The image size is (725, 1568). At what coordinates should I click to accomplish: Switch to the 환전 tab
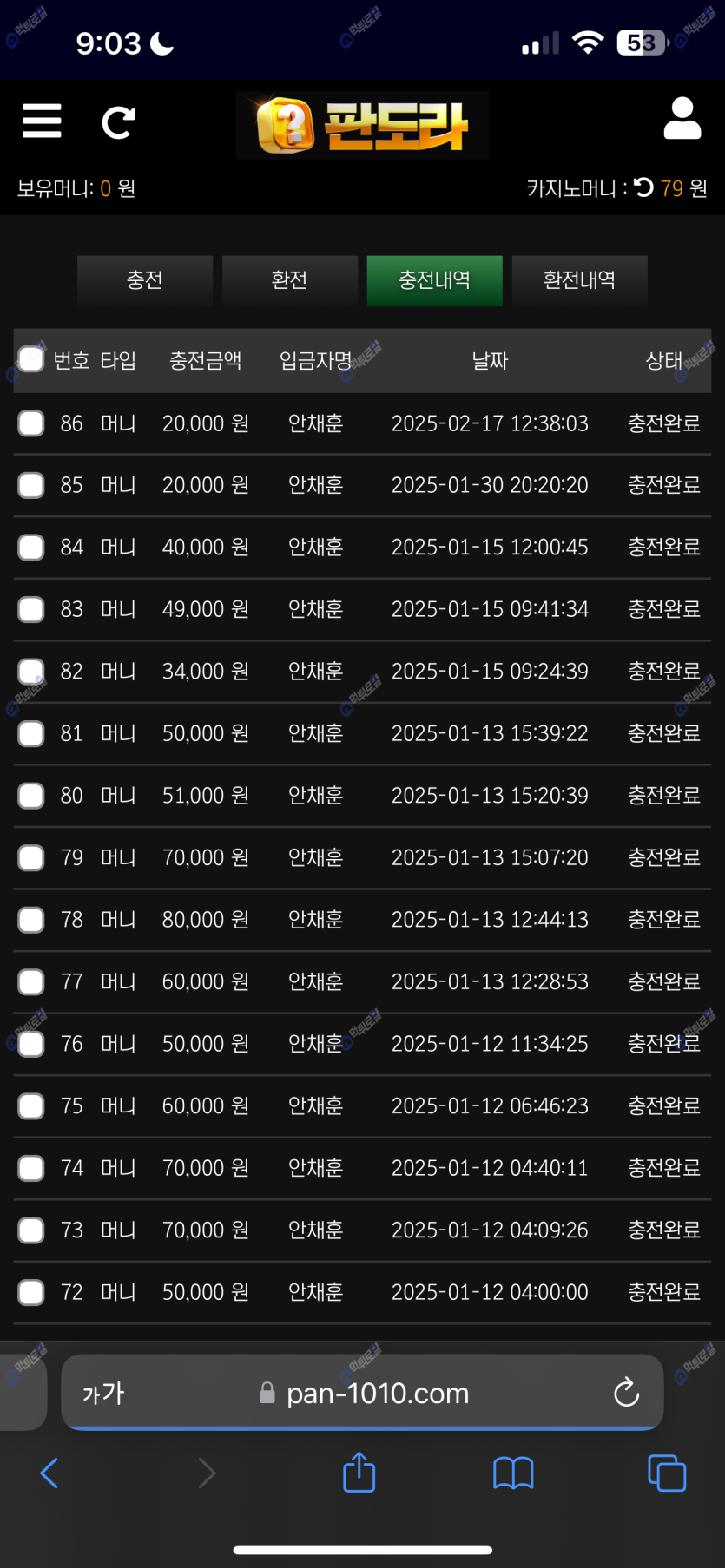point(290,280)
